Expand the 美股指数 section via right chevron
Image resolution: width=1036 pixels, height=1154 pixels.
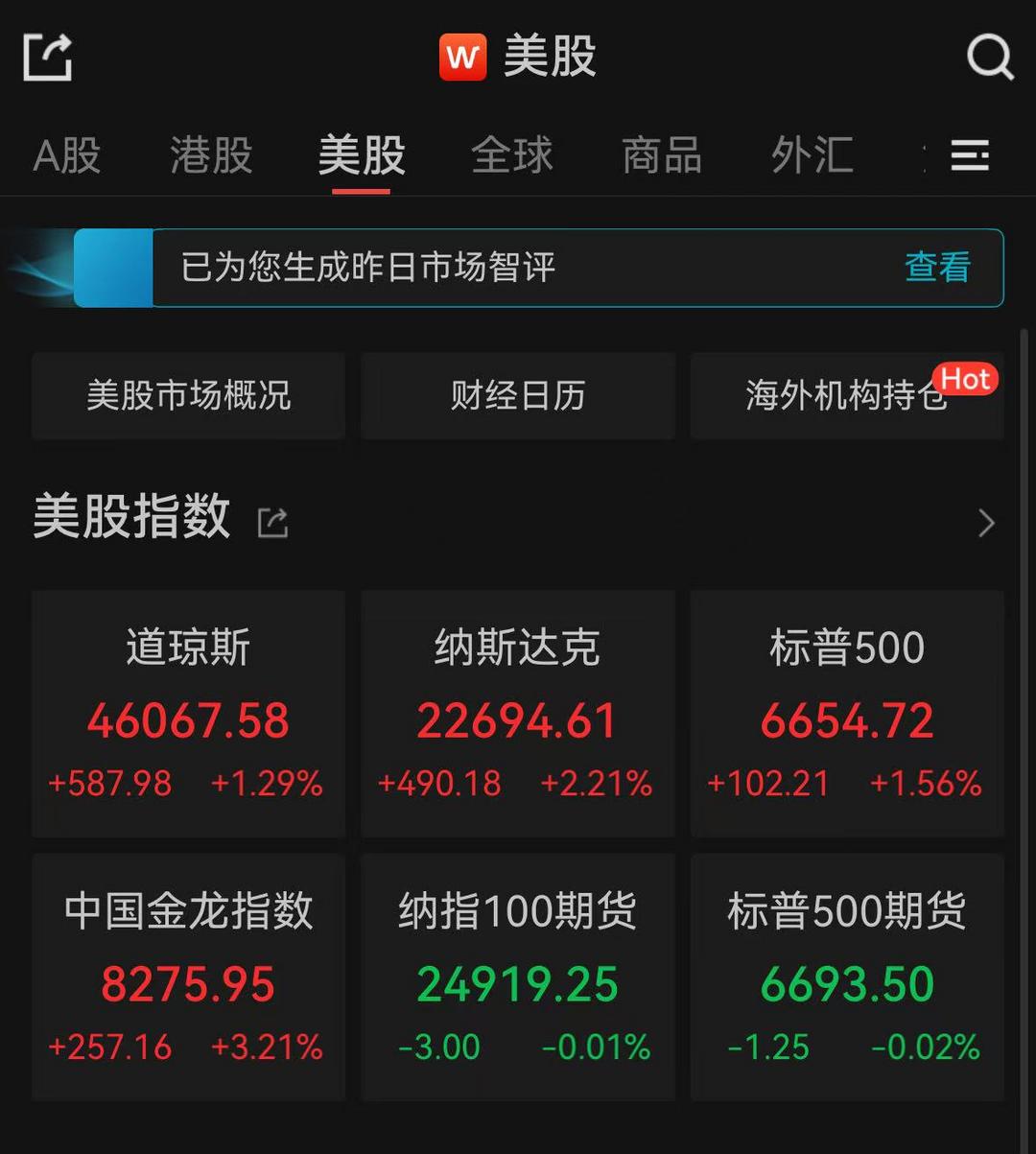click(986, 522)
